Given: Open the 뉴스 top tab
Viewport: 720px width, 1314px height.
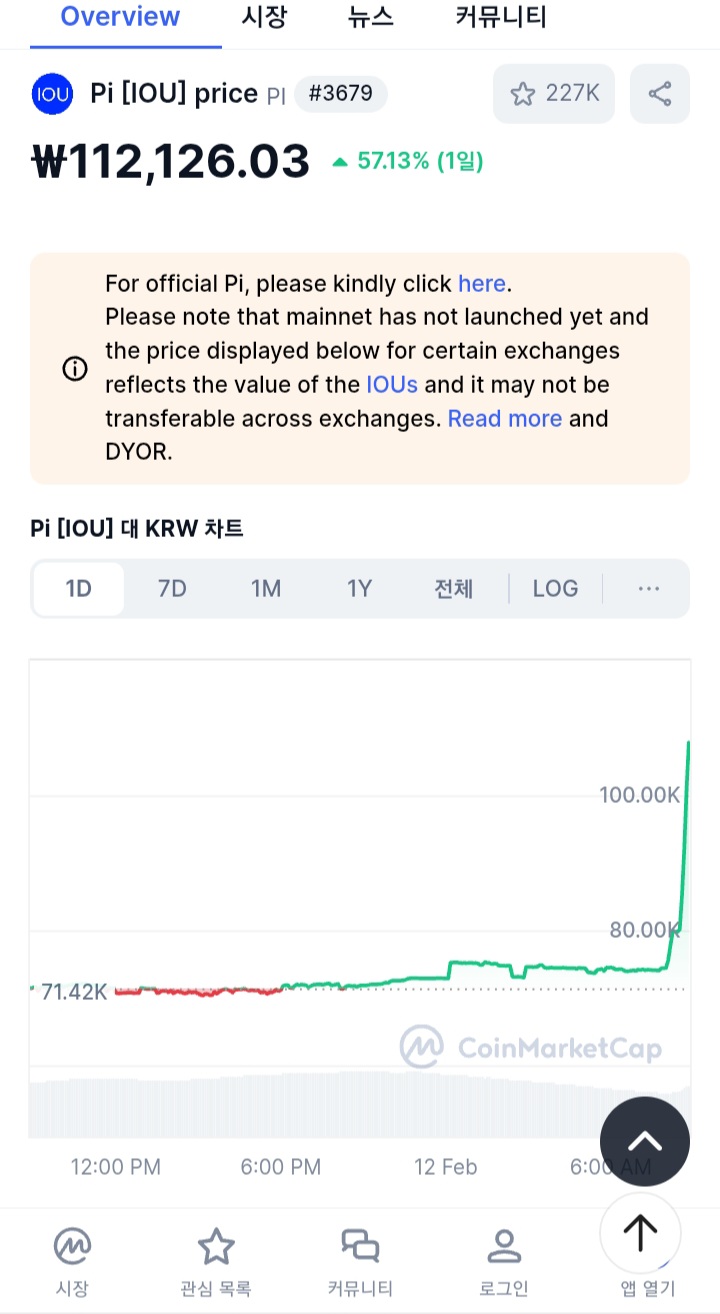Looking at the screenshot, I should [x=371, y=17].
